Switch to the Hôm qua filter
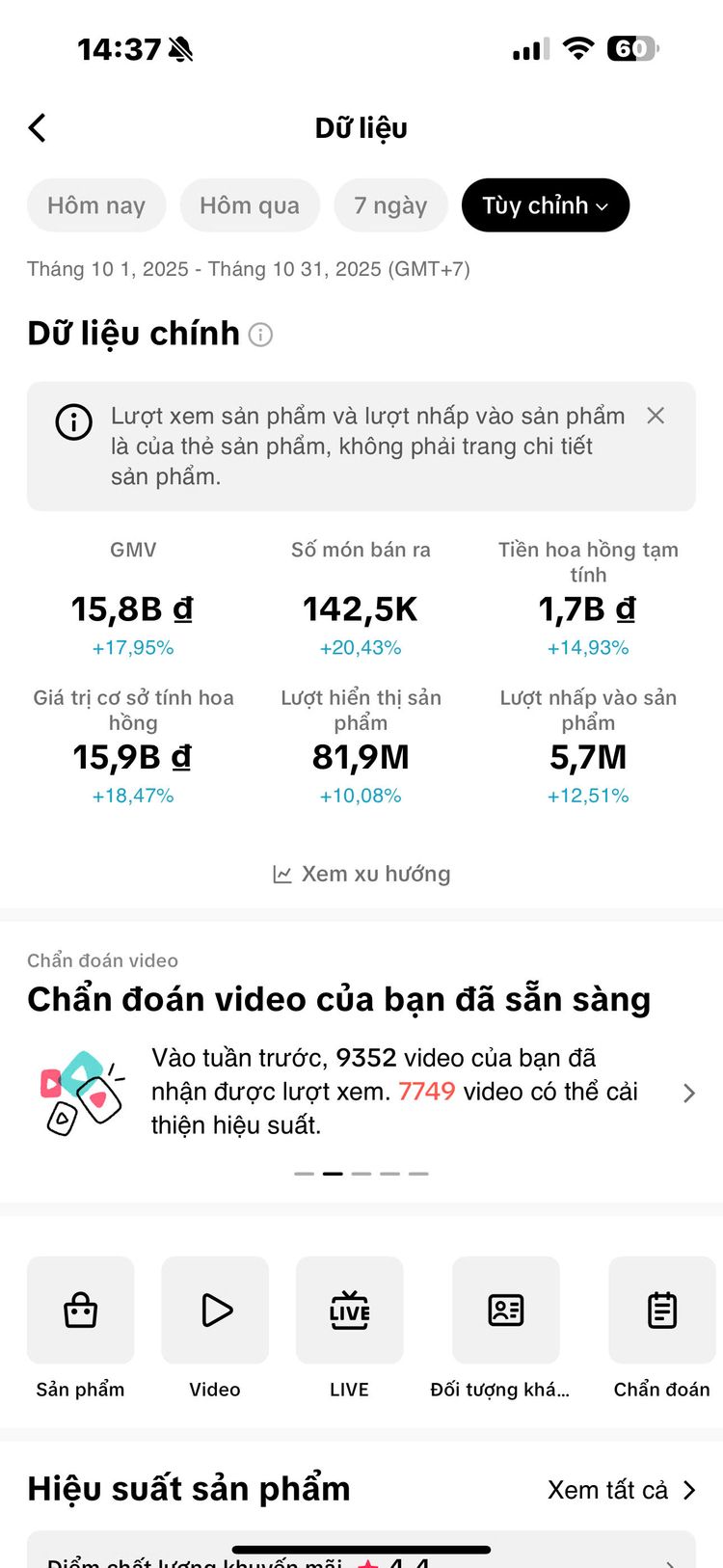This screenshot has width=723, height=1568. [x=250, y=205]
